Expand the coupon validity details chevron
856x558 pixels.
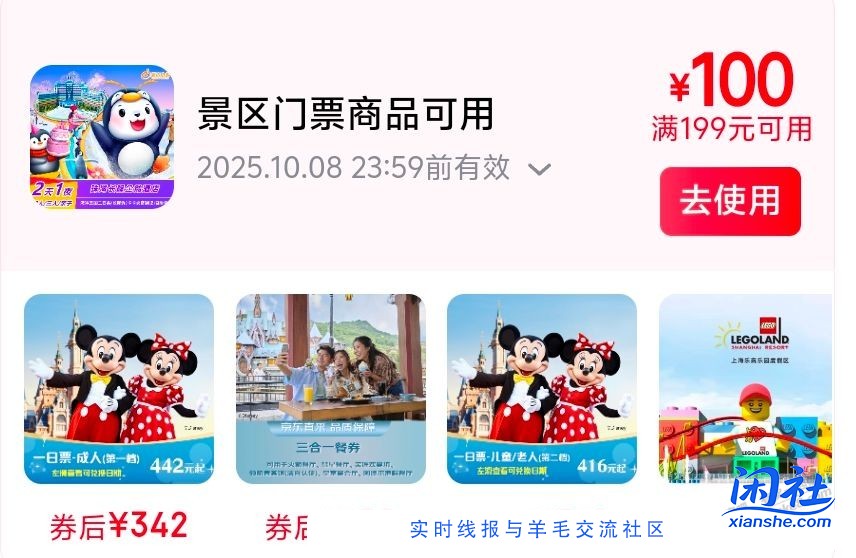pyautogui.click(x=540, y=169)
